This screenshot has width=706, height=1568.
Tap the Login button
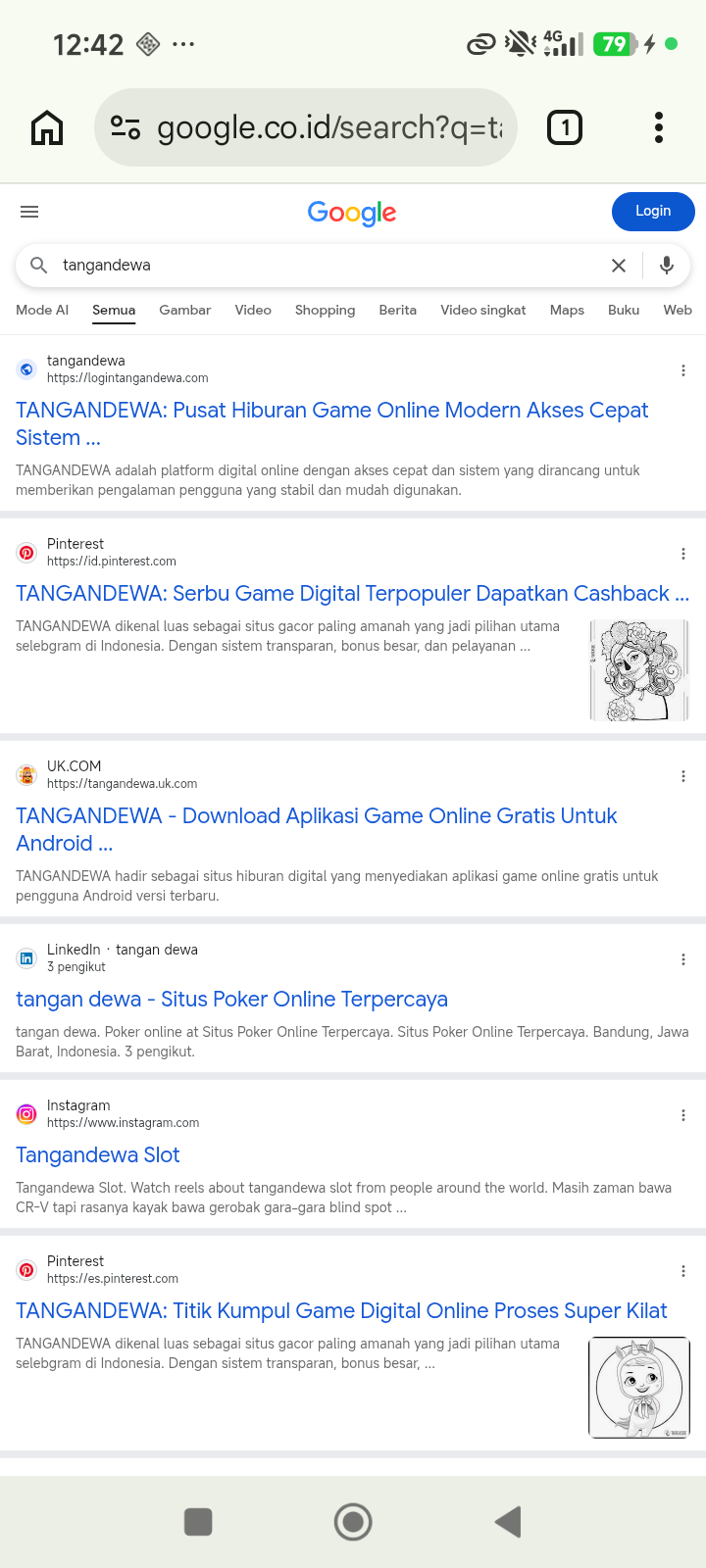tap(653, 212)
